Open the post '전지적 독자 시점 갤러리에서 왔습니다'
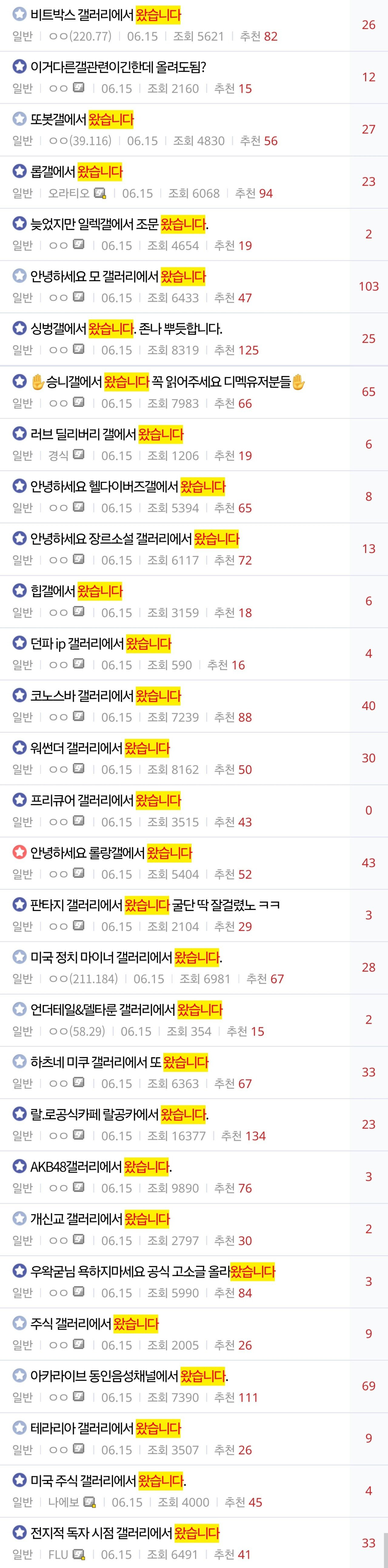The height and width of the screenshot is (1568, 388). pos(124,1533)
